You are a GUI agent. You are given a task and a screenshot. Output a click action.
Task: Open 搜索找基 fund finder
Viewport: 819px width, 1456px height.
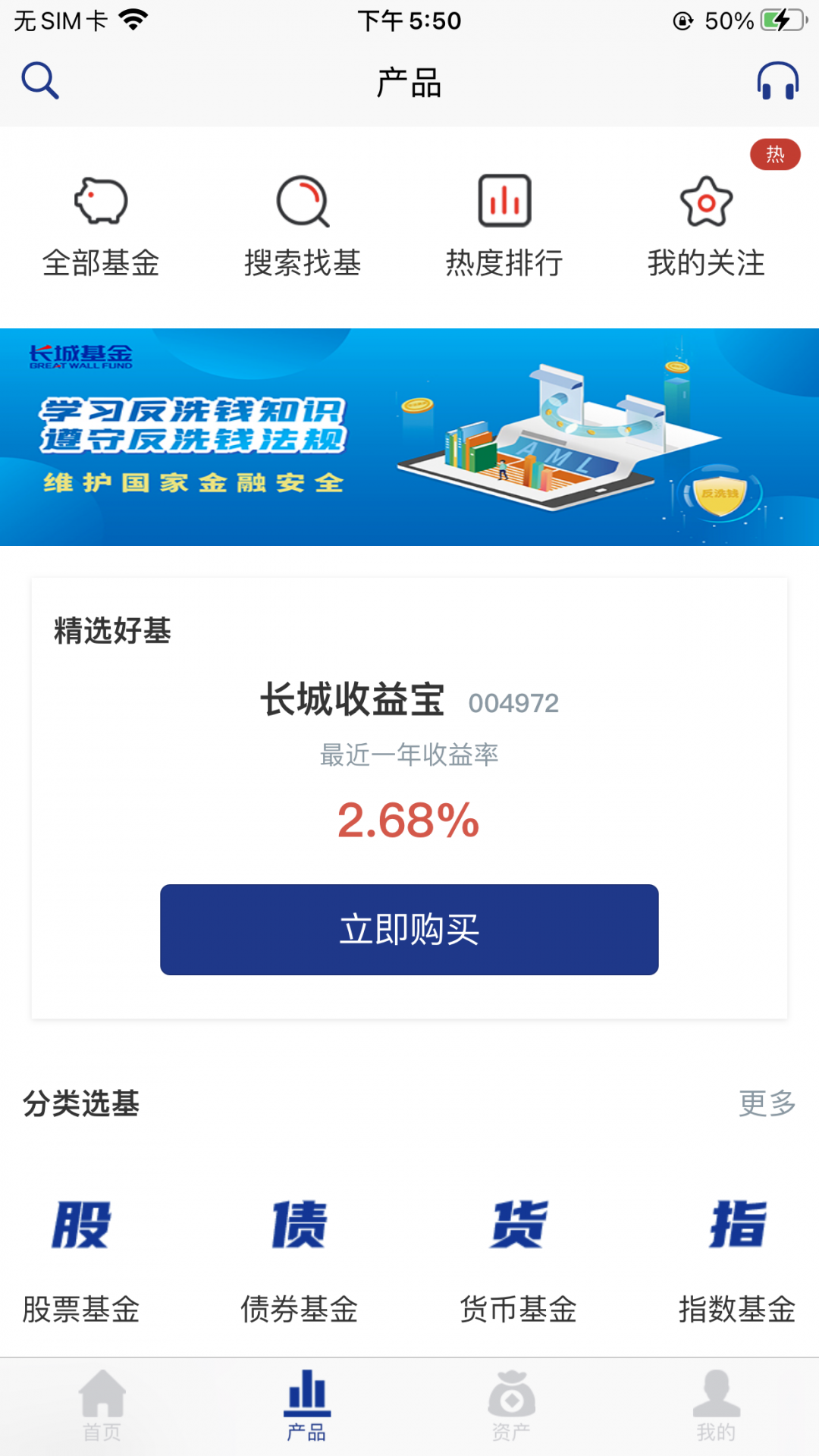(303, 227)
